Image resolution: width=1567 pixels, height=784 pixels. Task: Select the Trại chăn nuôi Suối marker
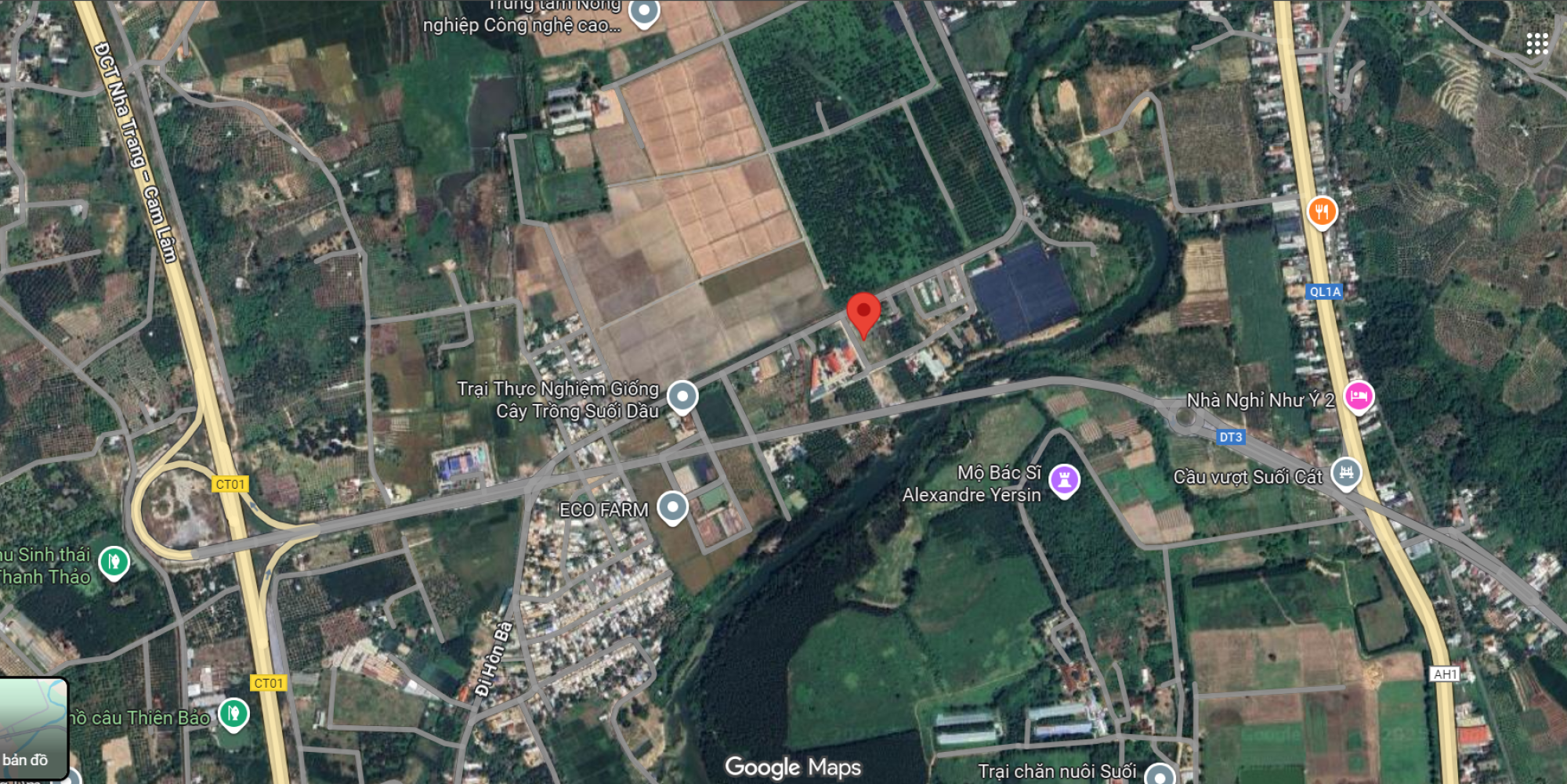pyautogui.click(x=1159, y=775)
